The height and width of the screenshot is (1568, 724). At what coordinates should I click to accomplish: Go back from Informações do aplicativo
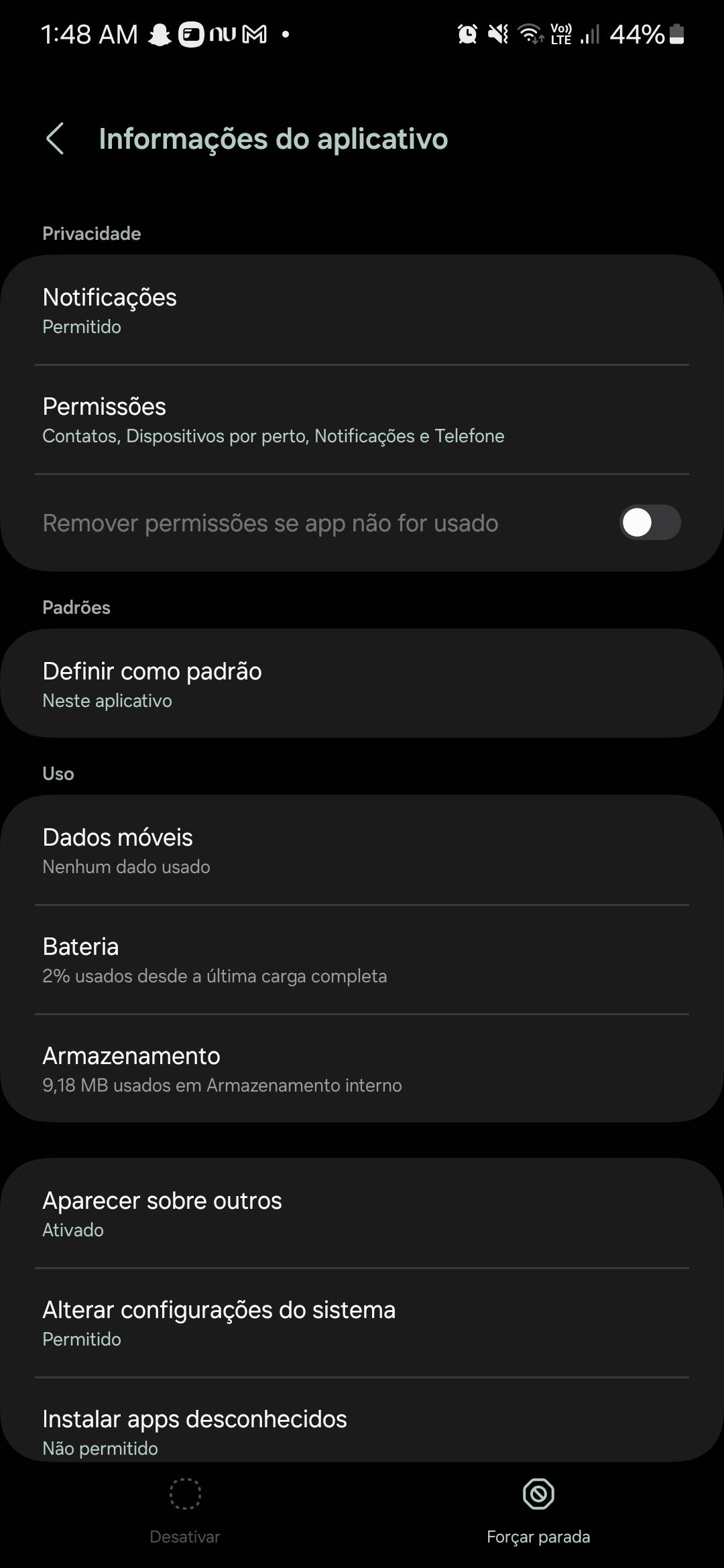56,139
